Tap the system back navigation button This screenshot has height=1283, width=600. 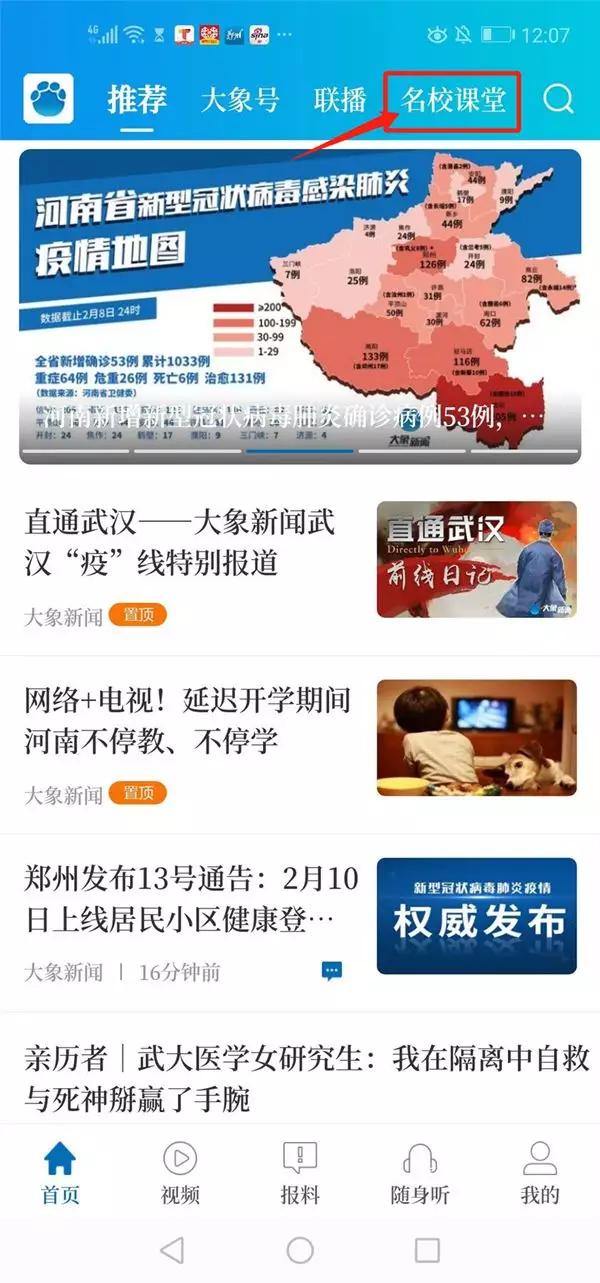coord(172,1249)
